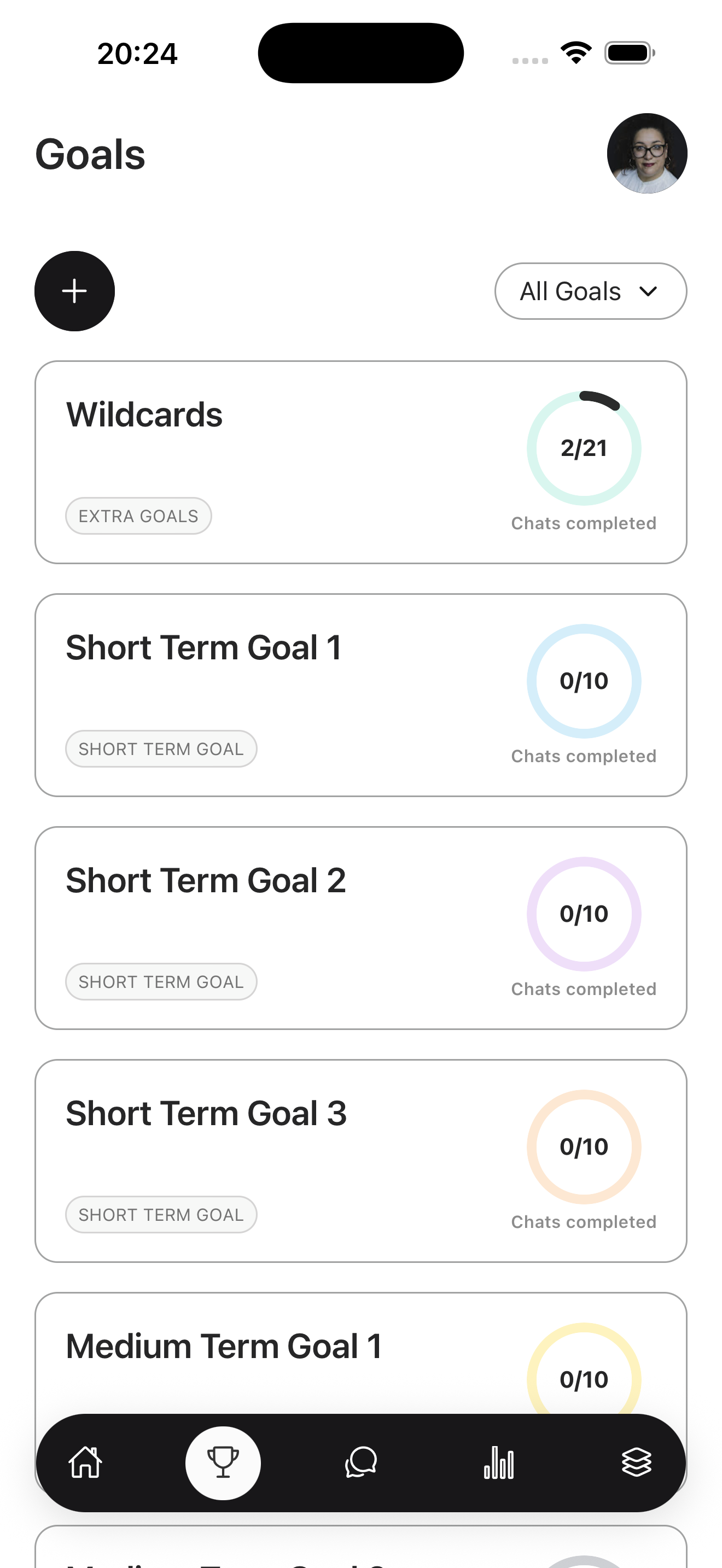722x1568 pixels.
Task: Open the stacked layers icon in bottom bar
Action: (x=637, y=1464)
